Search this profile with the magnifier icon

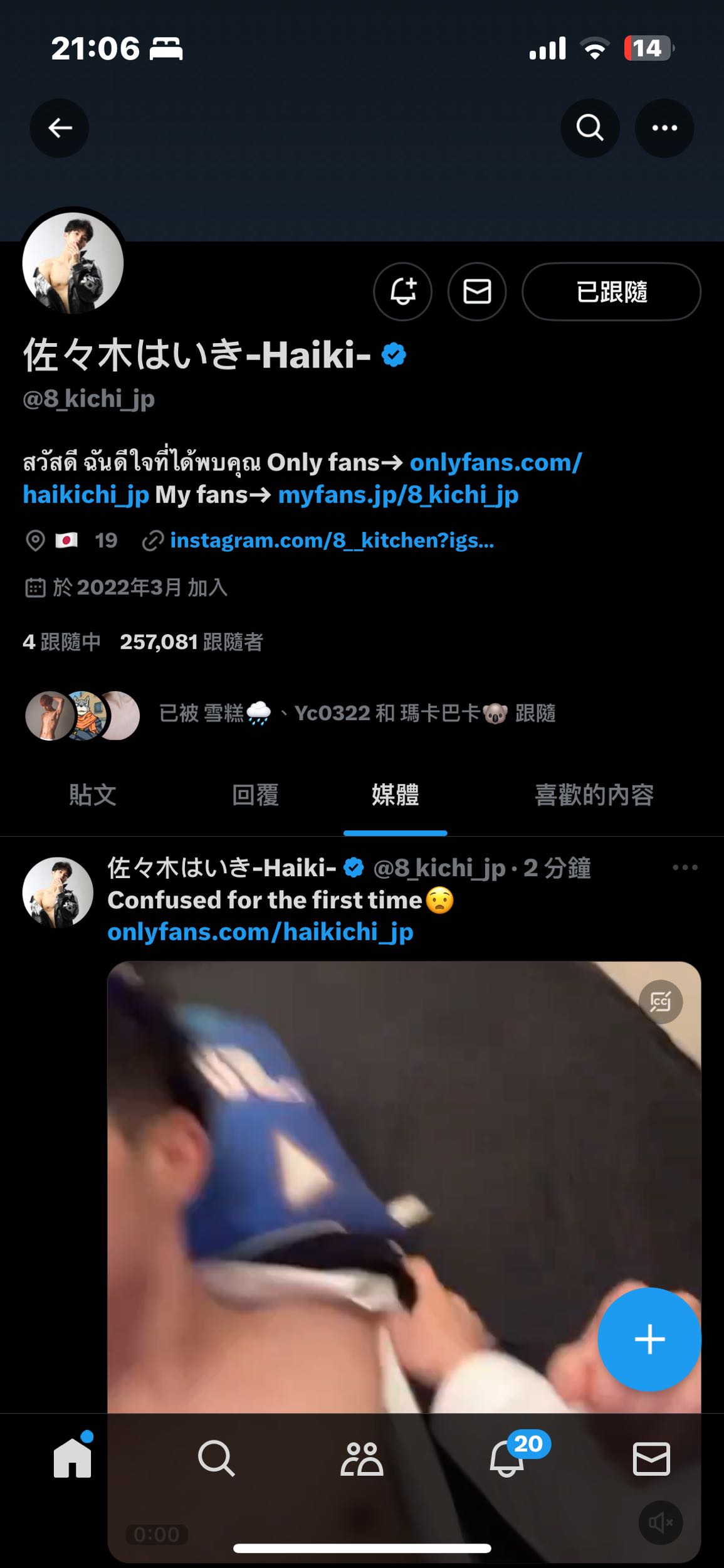click(x=589, y=128)
